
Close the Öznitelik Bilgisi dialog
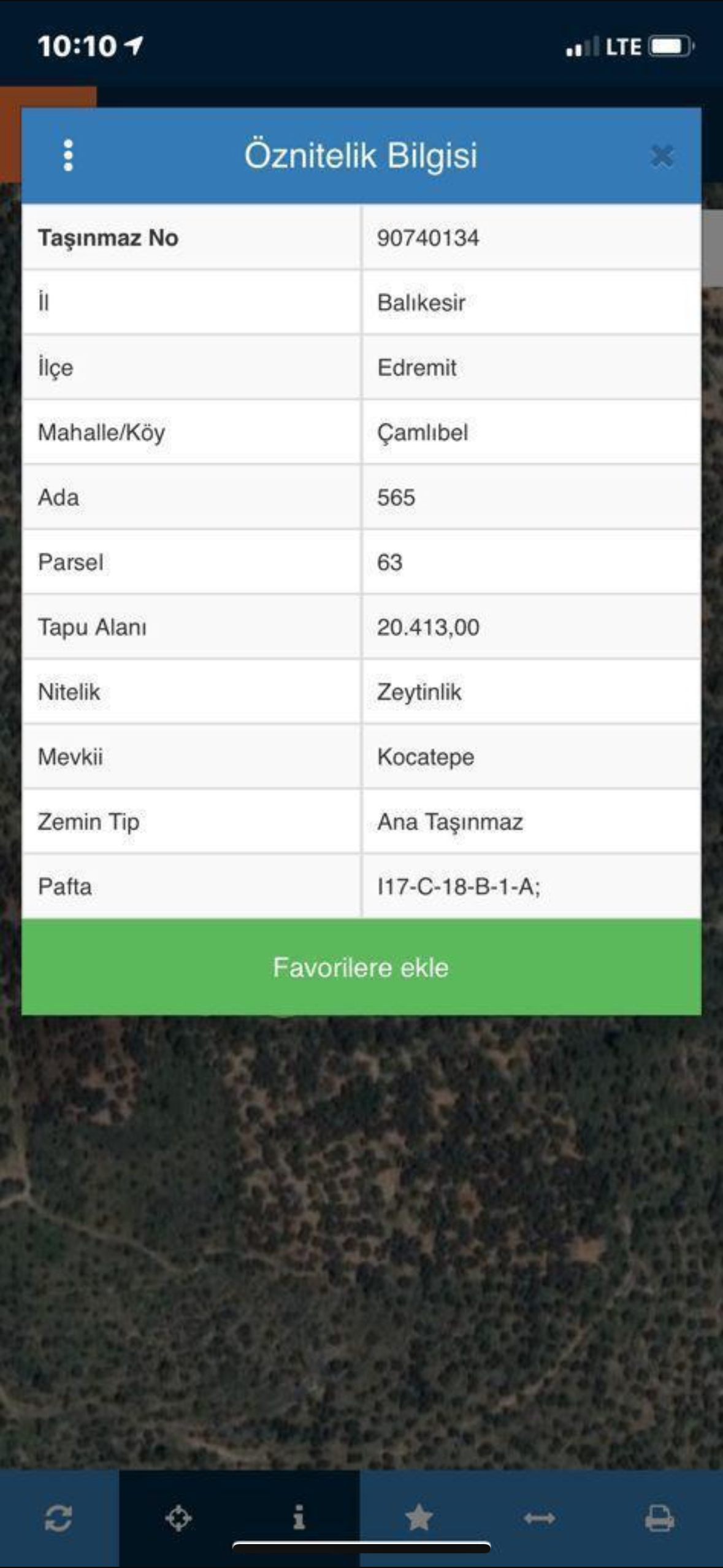[662, 156]
